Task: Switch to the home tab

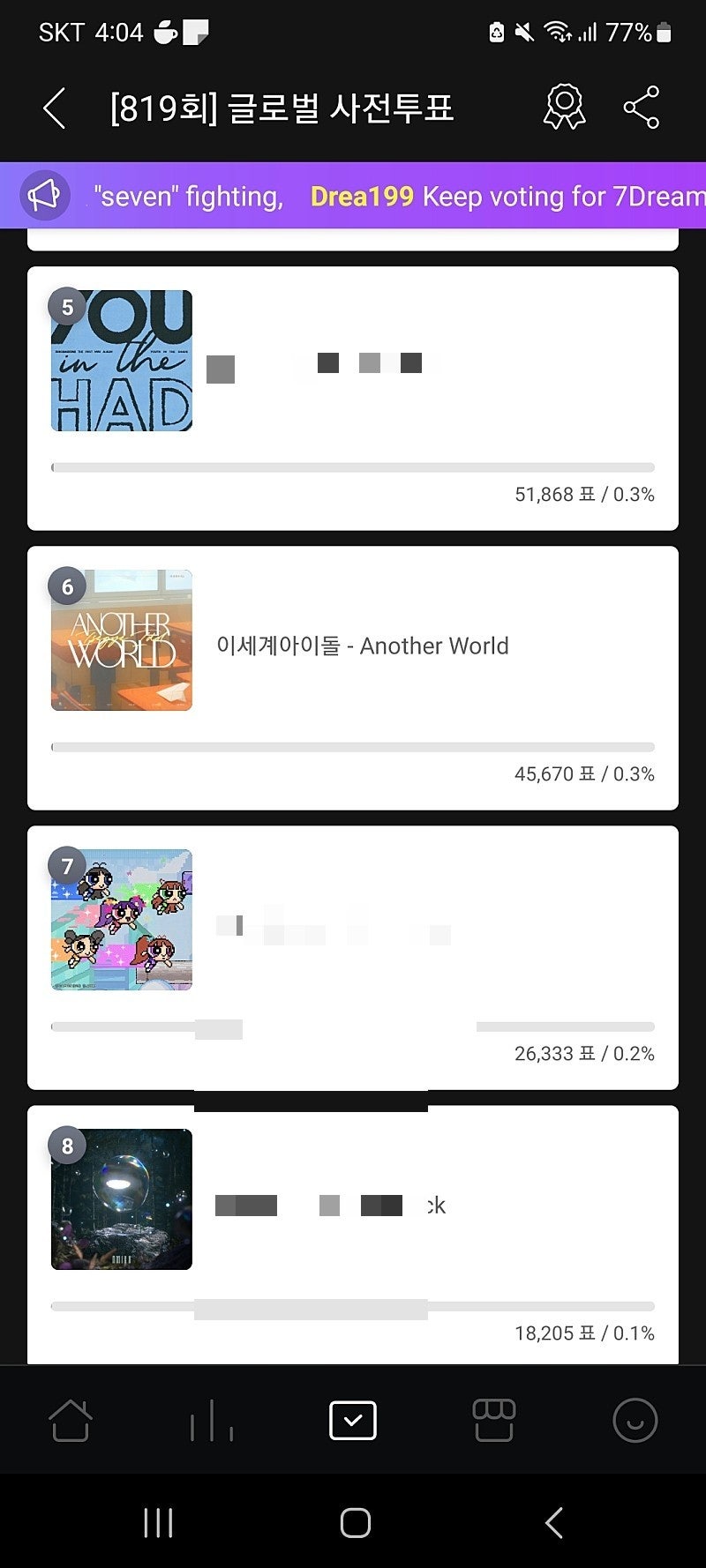Action: coord(71,1421)
